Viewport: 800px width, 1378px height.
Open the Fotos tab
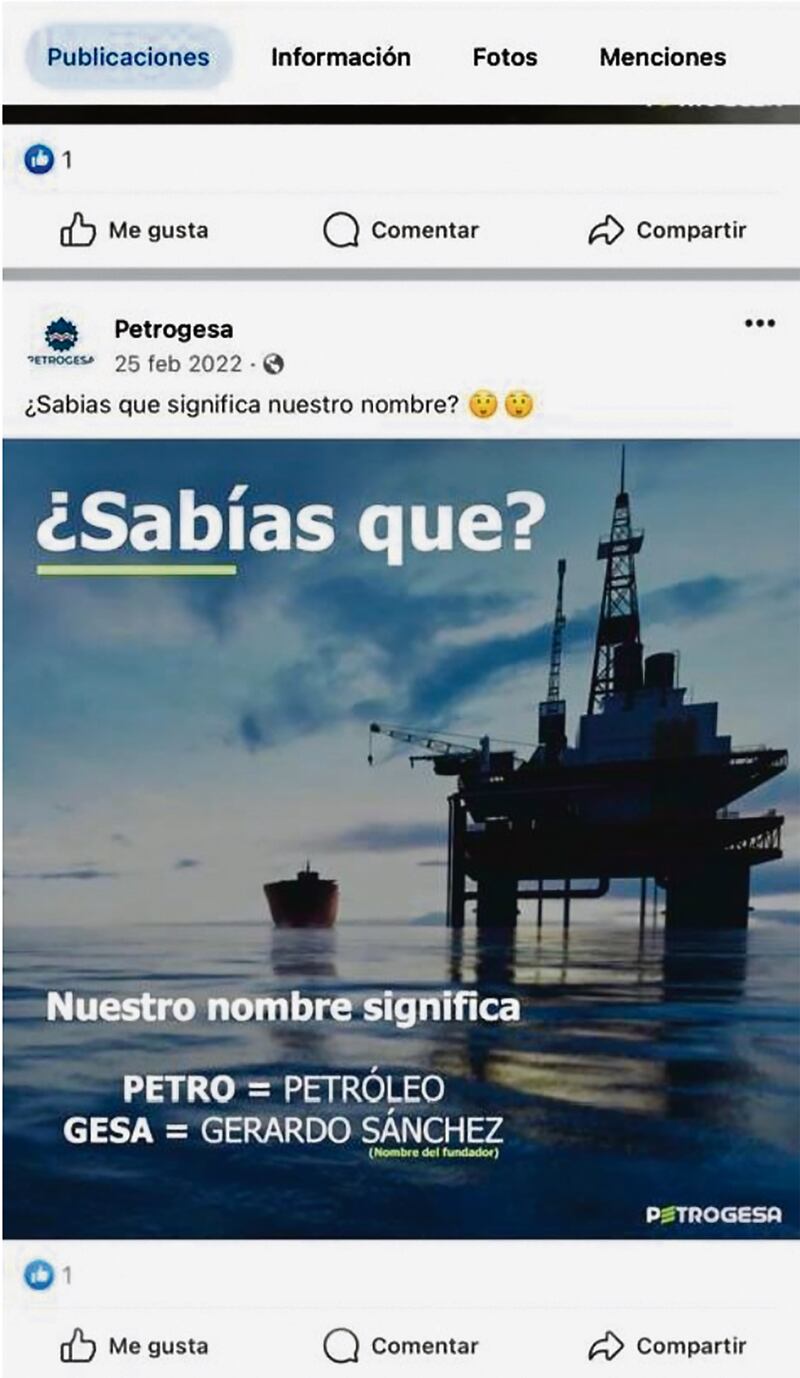coord(505,57)
